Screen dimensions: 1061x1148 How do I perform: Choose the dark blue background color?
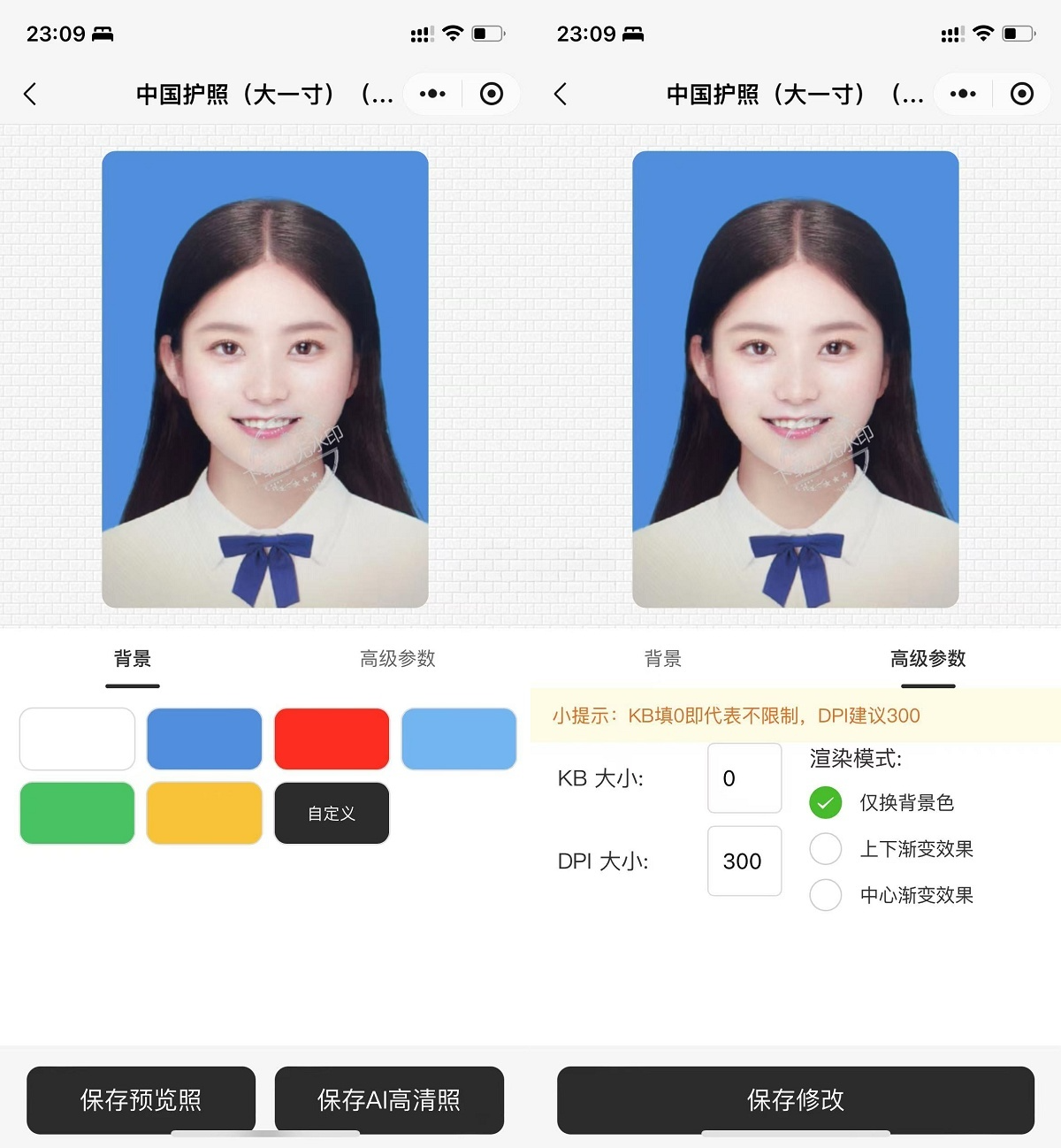(204, 739)
